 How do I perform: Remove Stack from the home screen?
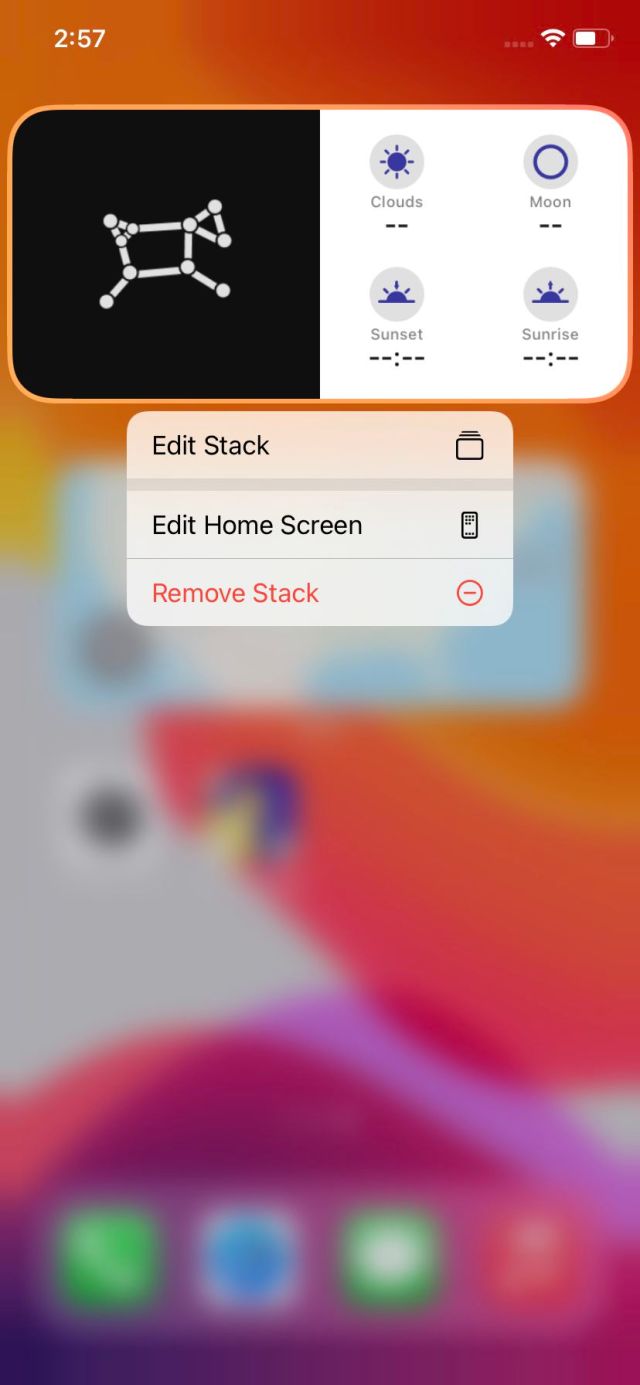[319, 593]
